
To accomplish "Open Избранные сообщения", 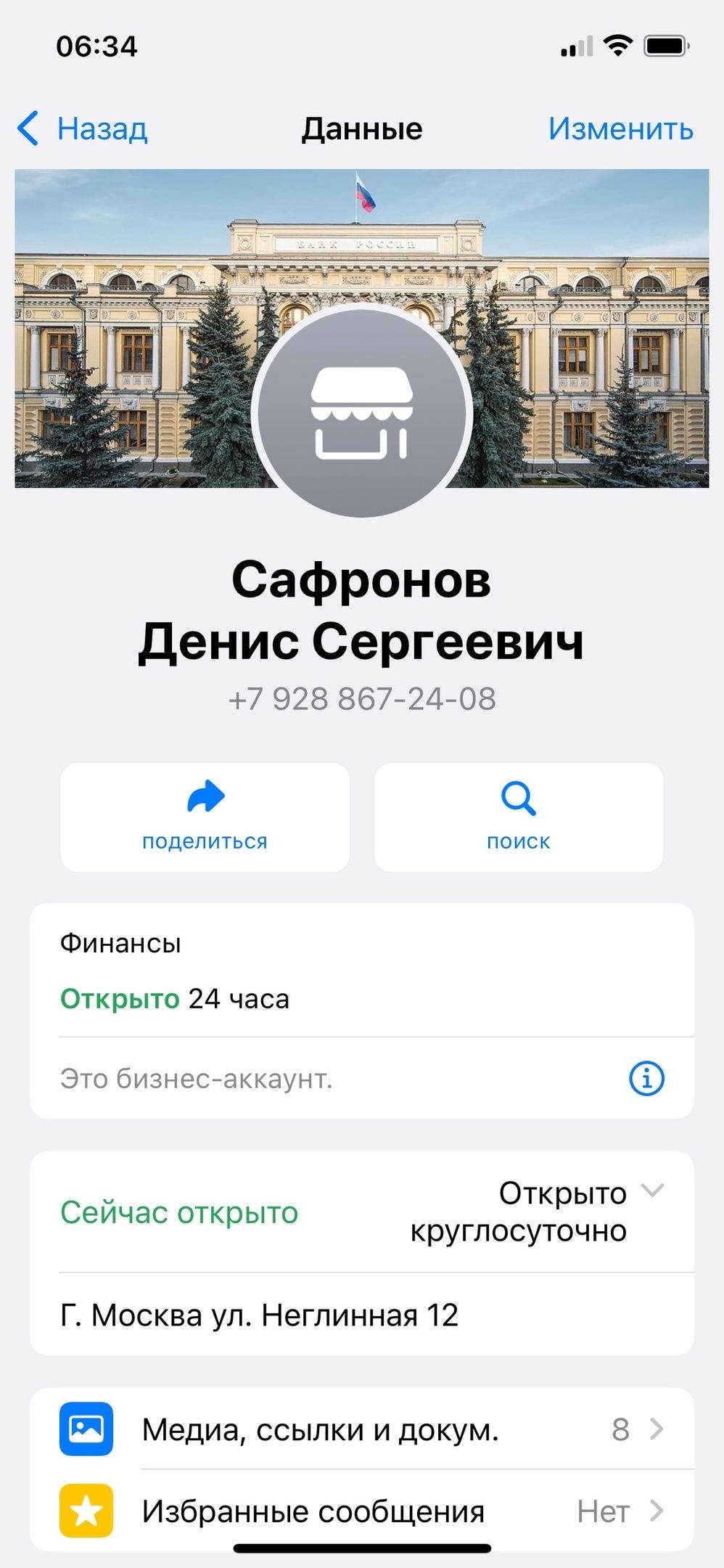I will 361,1511.
